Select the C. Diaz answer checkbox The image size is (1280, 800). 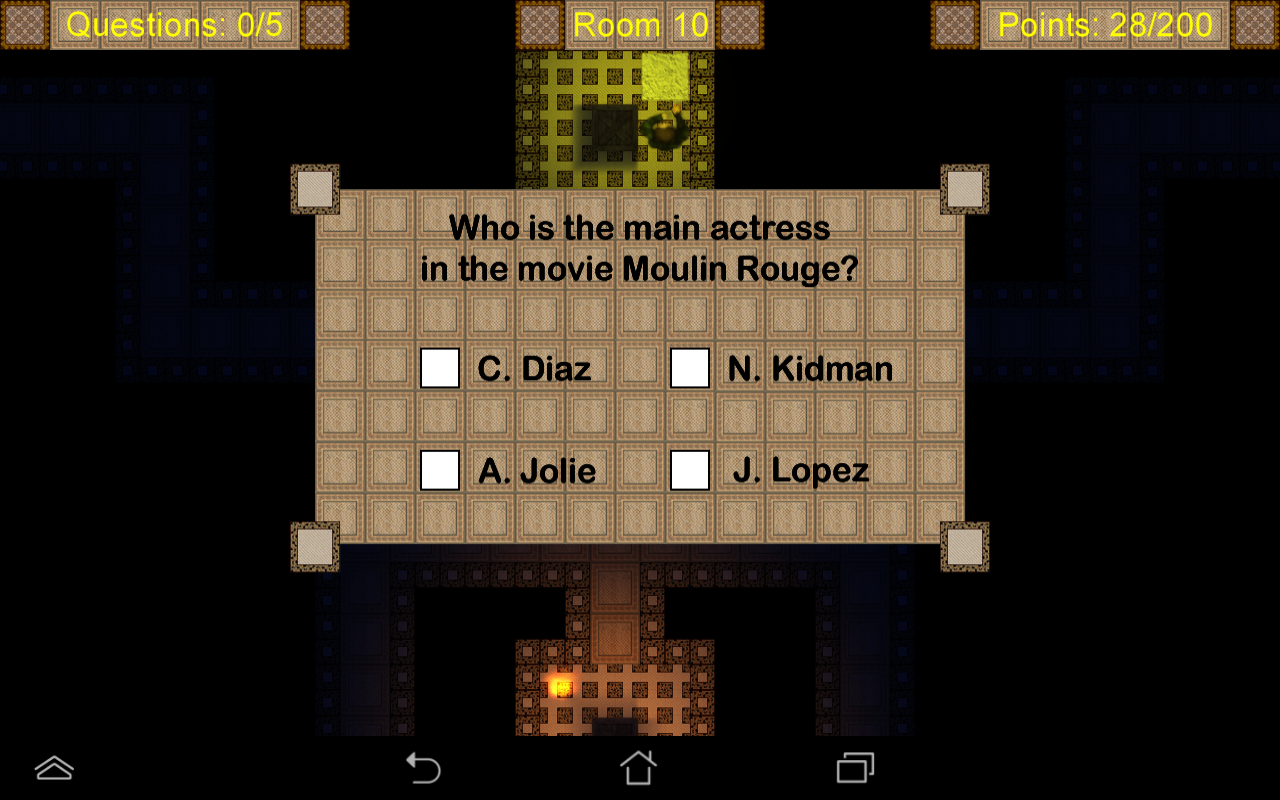pos(440,368)
